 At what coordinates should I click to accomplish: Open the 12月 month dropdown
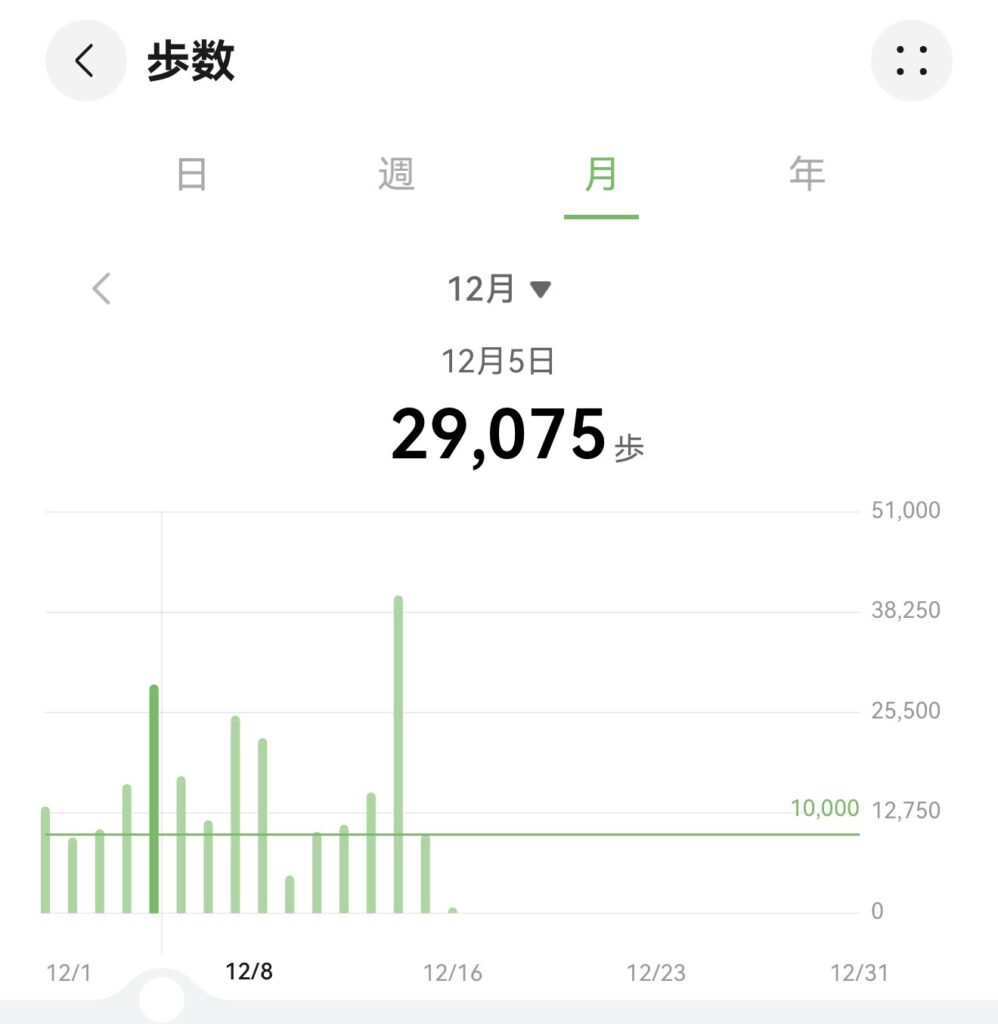pyautogui.click(x=499, y=290)
